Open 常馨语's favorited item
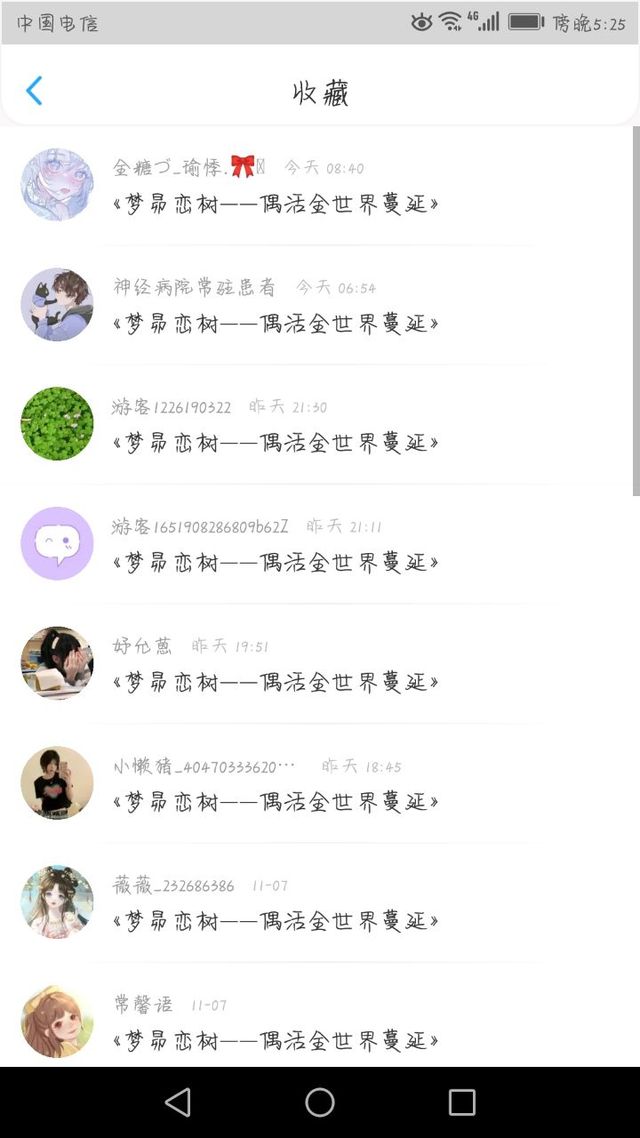This screenshot has width=640, height=1138. (276, 1040)
